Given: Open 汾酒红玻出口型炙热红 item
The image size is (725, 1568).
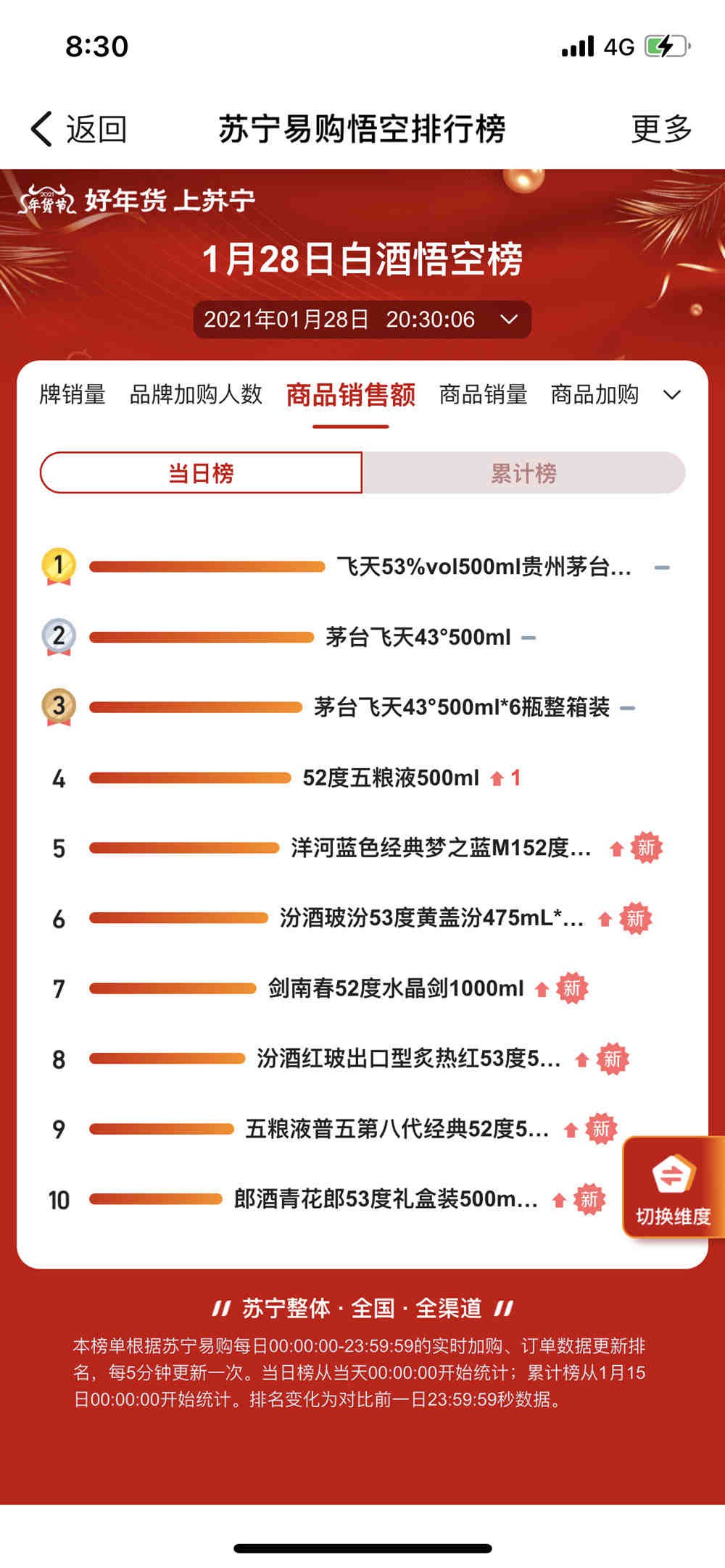Looking at the screenshot, I should tap(408, 1059).
